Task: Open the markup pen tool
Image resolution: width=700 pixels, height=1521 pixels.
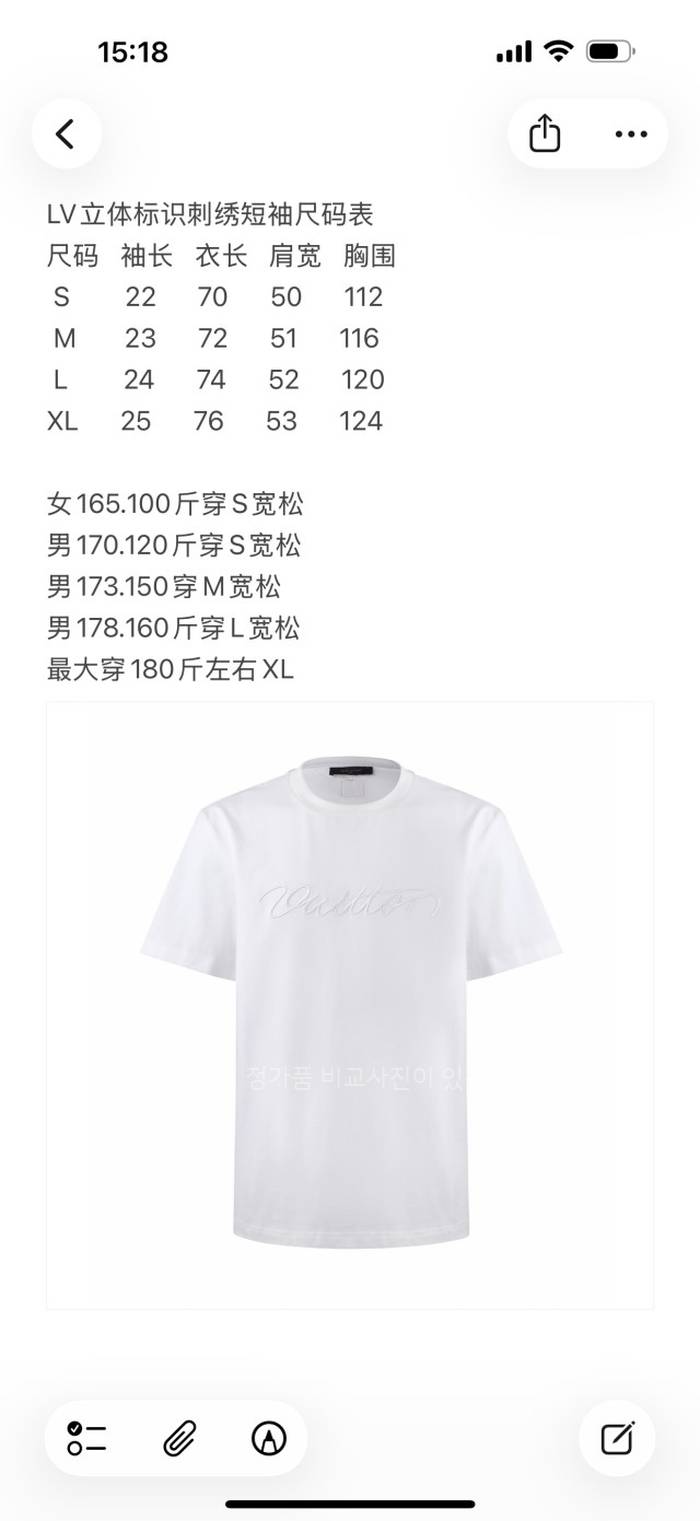Action: tap(268, 1438)
